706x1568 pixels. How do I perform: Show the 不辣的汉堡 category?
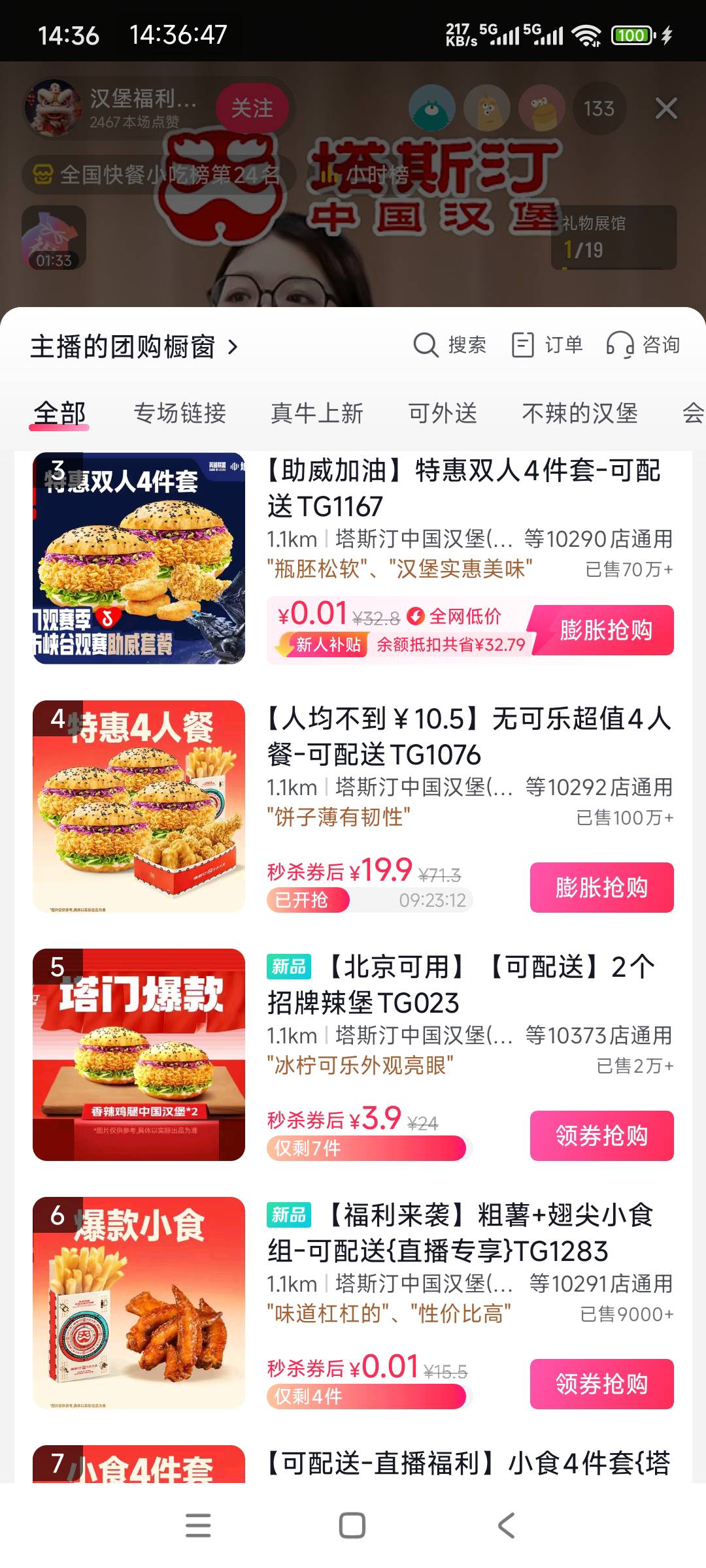click(x=580, y=413)
